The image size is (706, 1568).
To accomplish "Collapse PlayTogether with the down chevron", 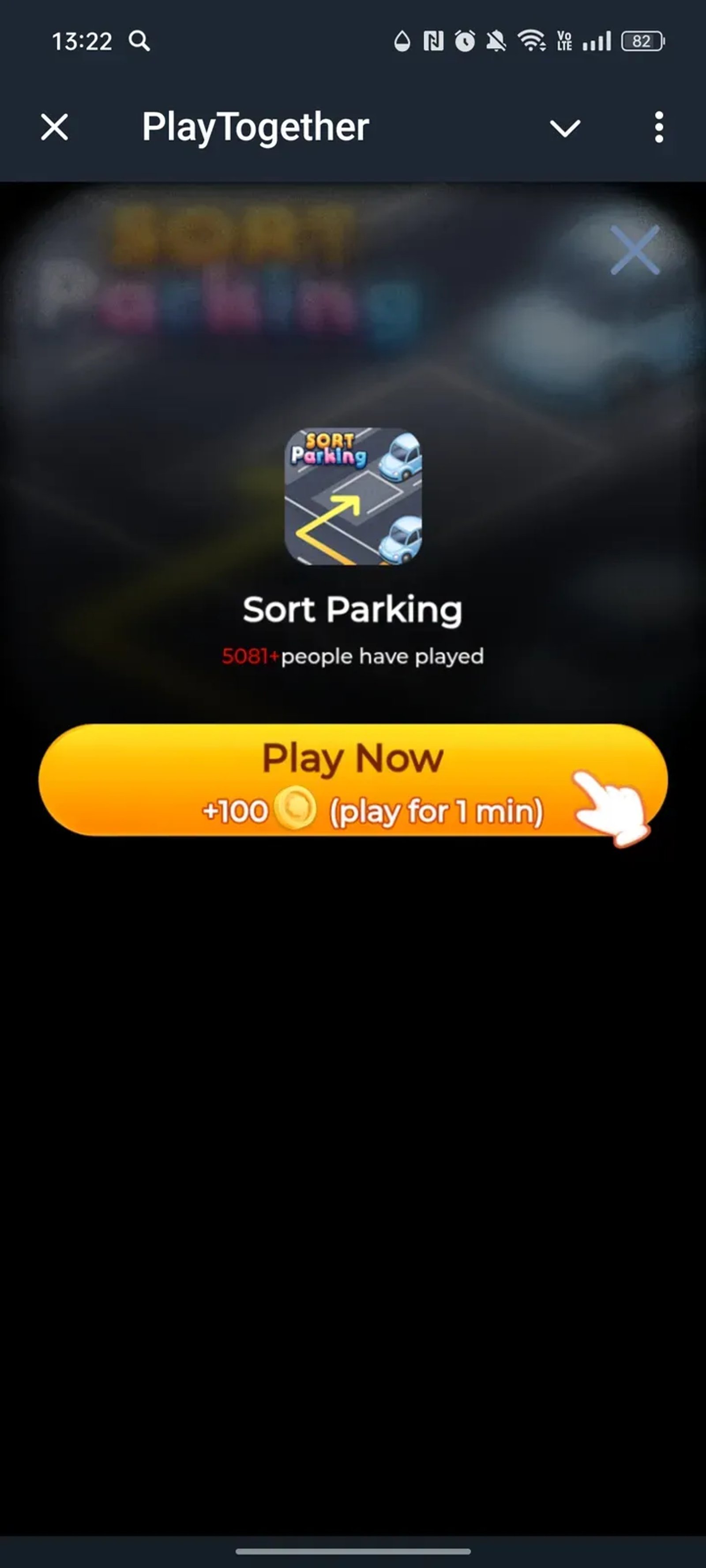I will (565, 128).
